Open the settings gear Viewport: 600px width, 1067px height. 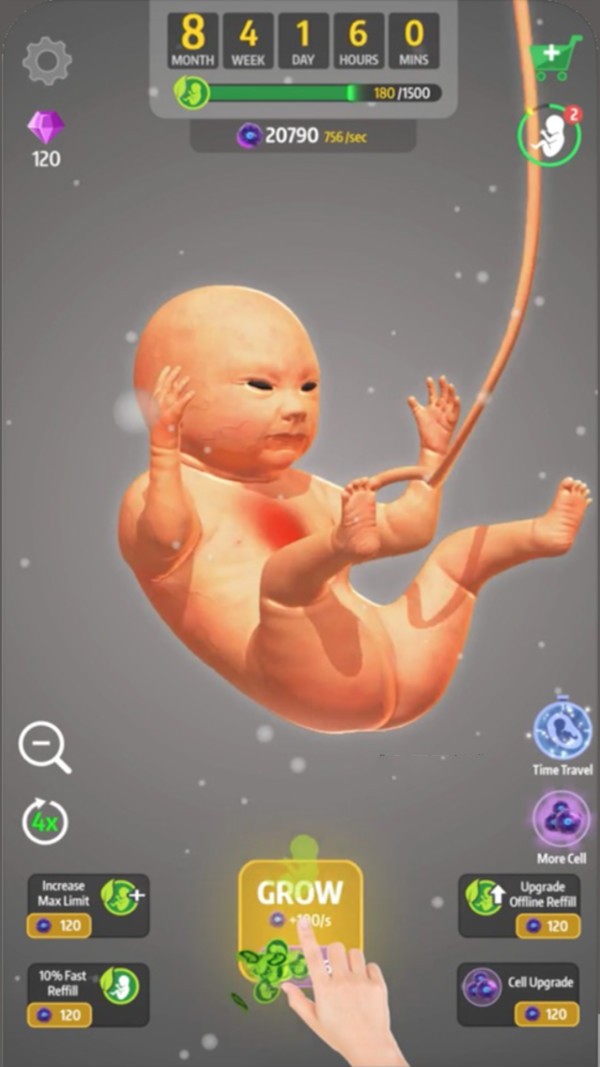point(45,62)
